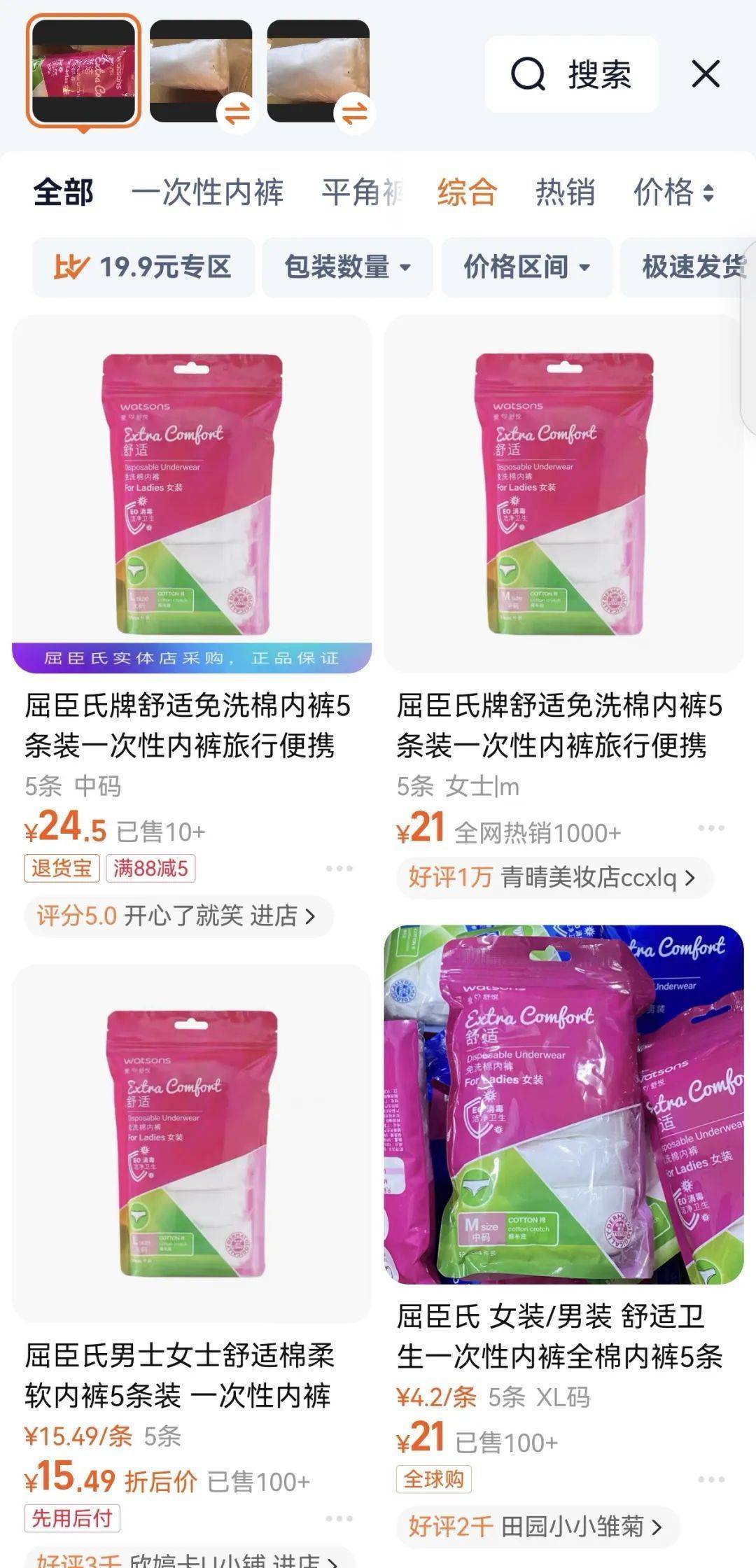Enter shop 开心了就笑 via 进店

click(x=282, y=915)
